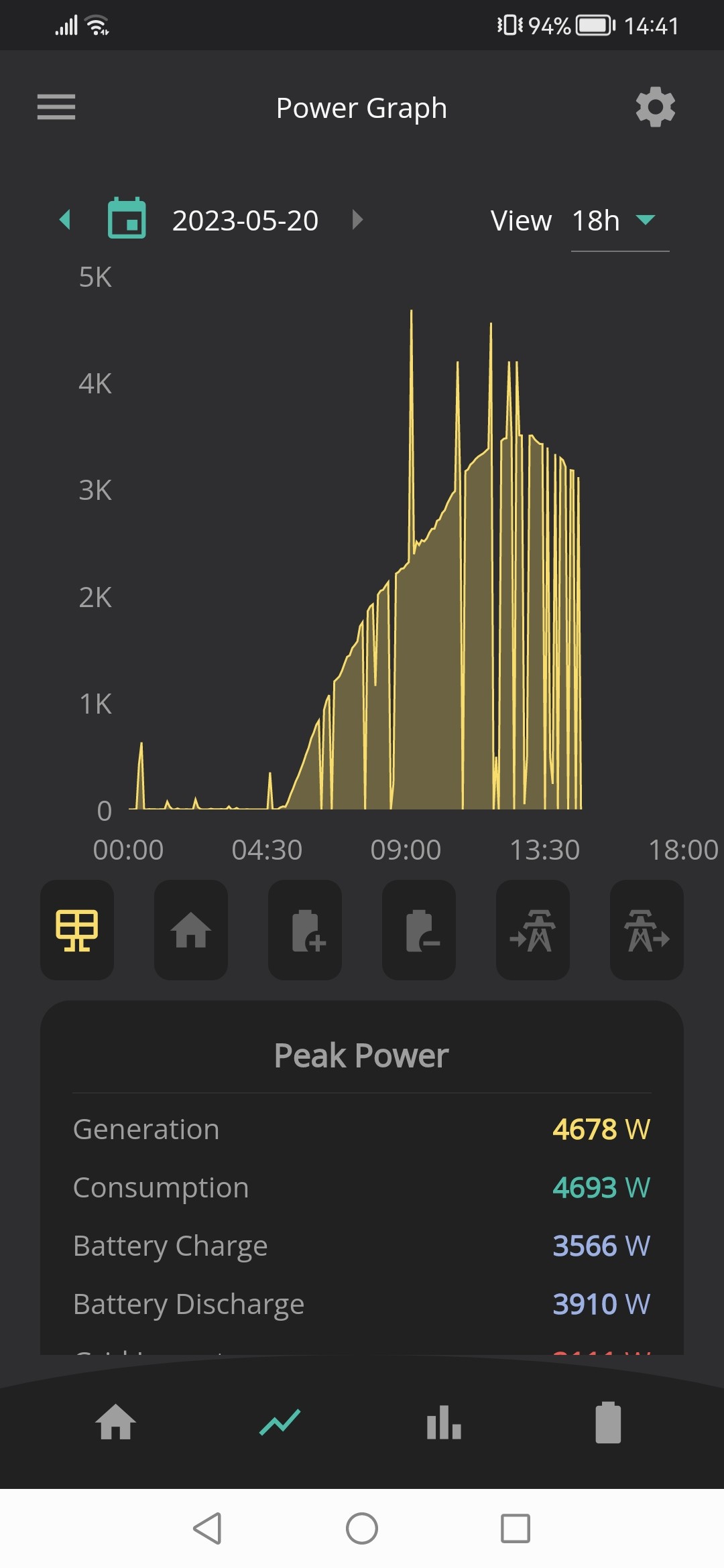Switch to the bar chart statistics tab

(444, 1422)
